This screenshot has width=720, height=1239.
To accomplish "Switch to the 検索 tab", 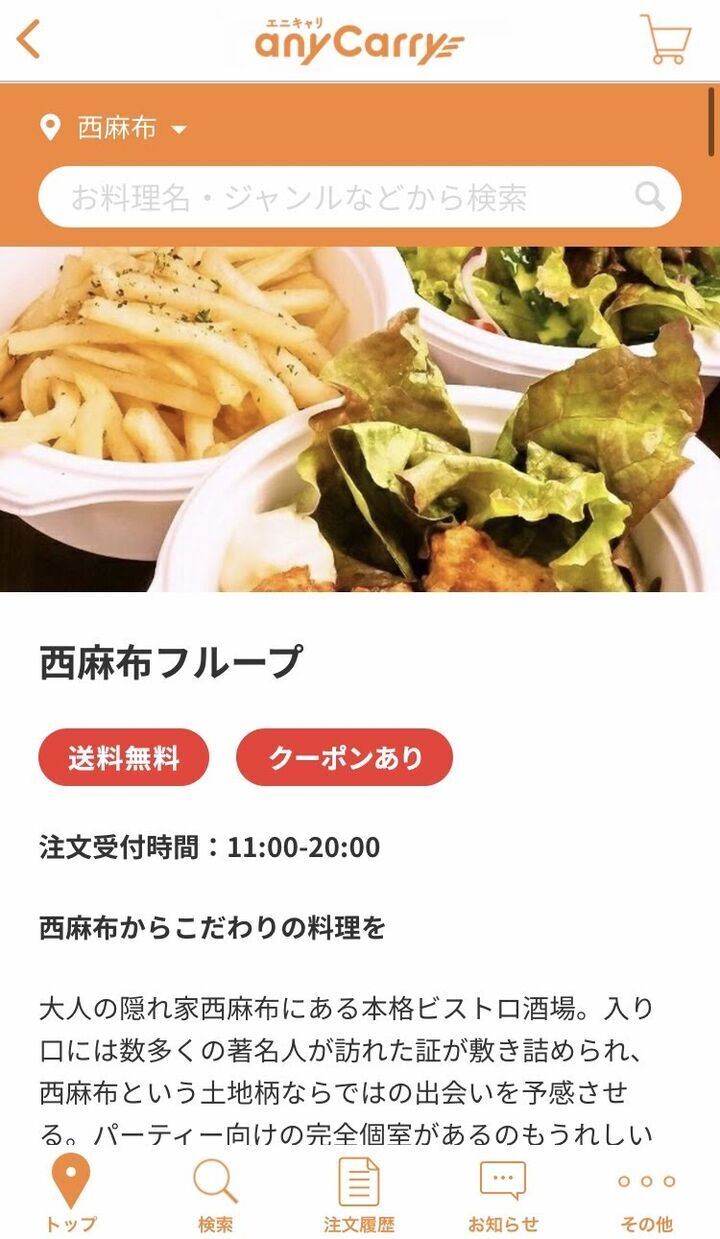I will 215,1195.
